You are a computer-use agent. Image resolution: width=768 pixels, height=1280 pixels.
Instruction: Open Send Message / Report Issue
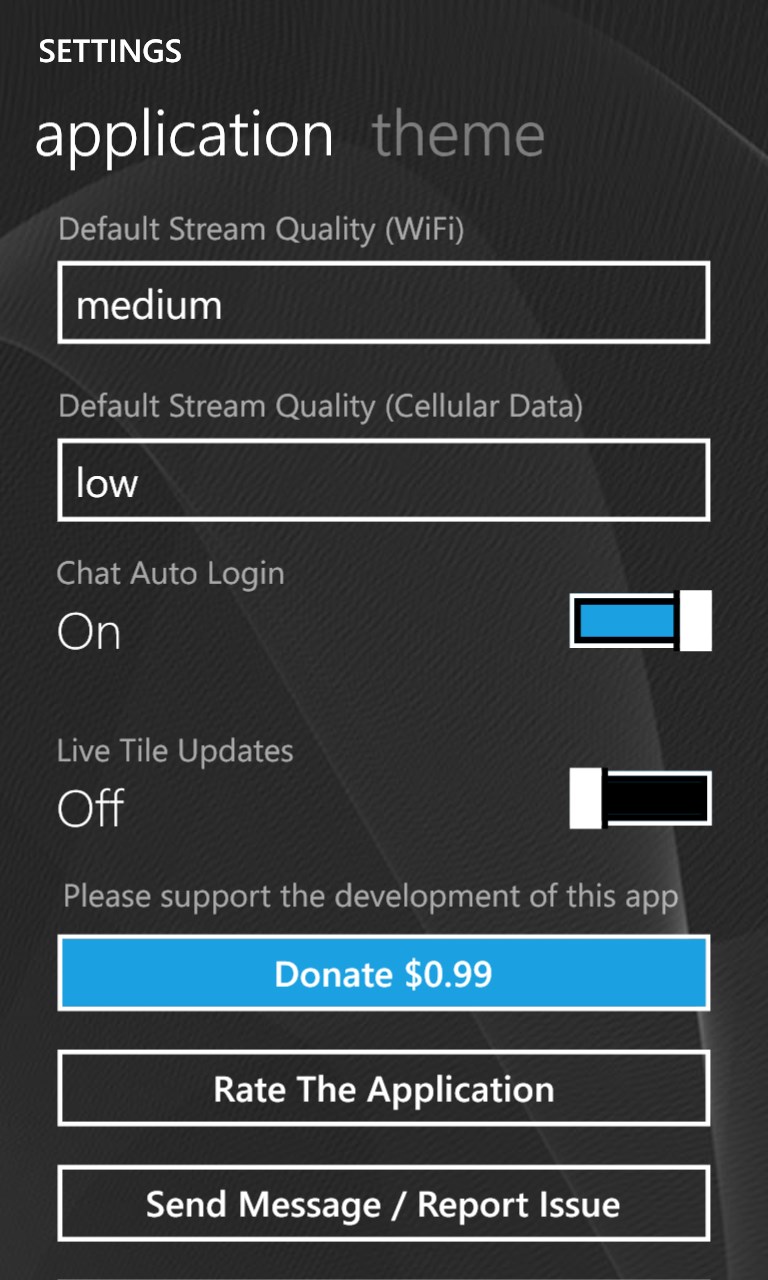383,1204
